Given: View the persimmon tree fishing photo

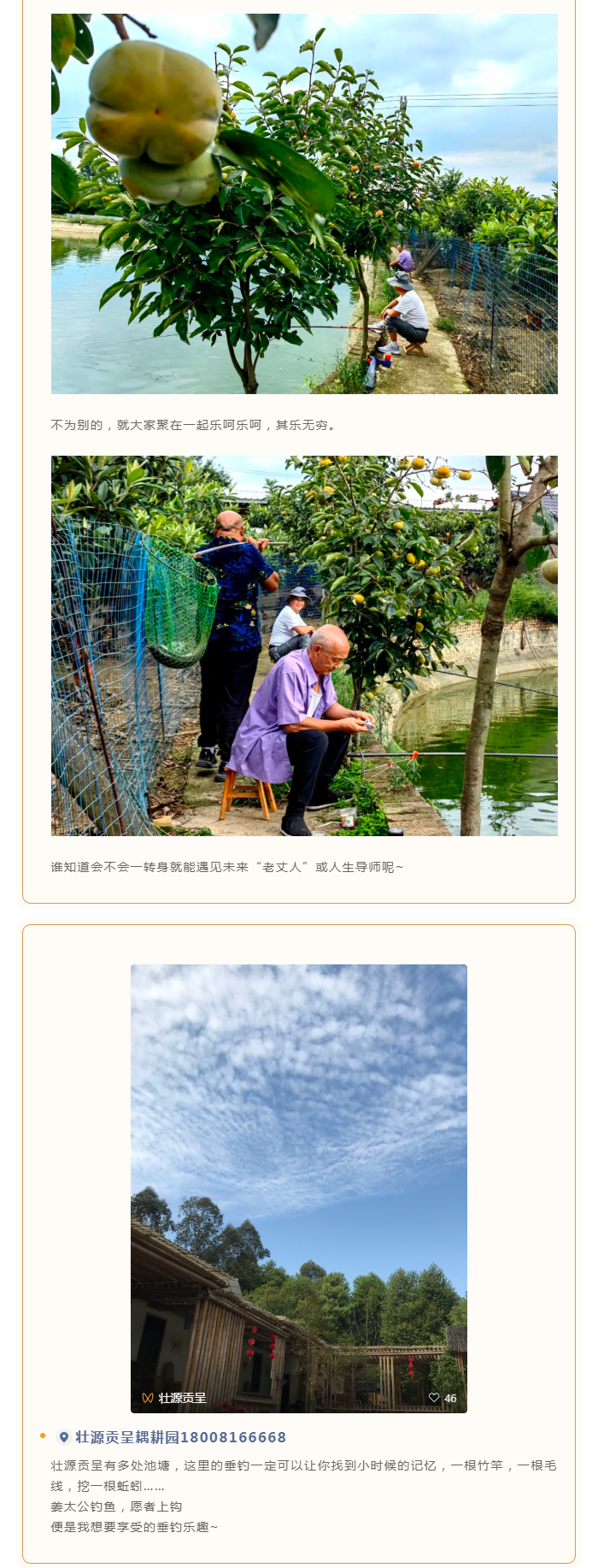Looking at the screenshot, I should point(304,203).
